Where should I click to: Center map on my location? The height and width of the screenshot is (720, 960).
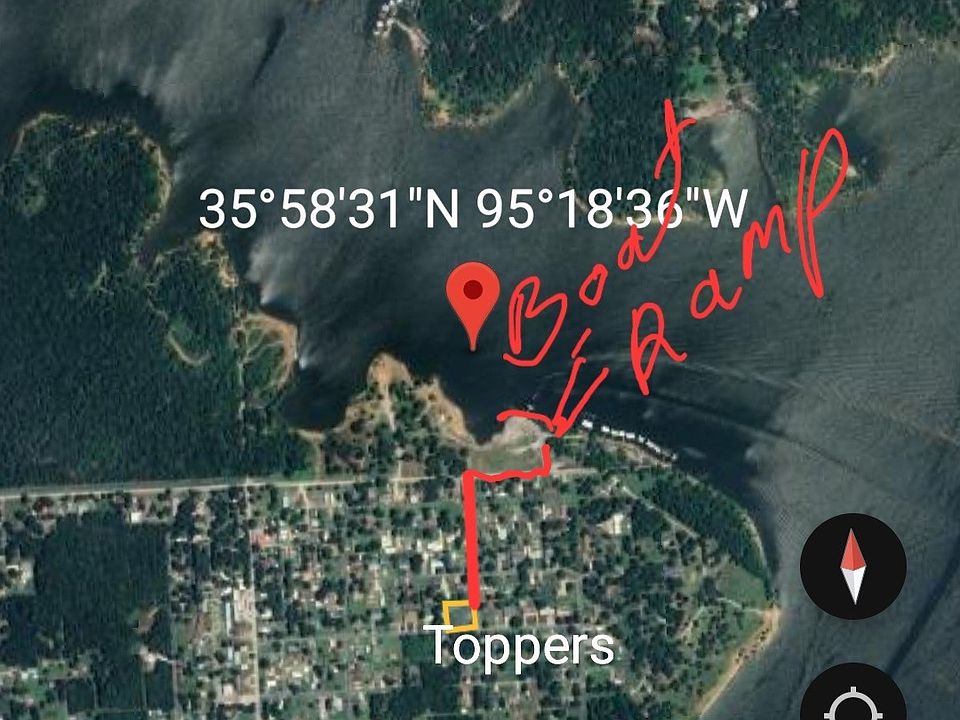pyautogui.click(x=853, y=702)
